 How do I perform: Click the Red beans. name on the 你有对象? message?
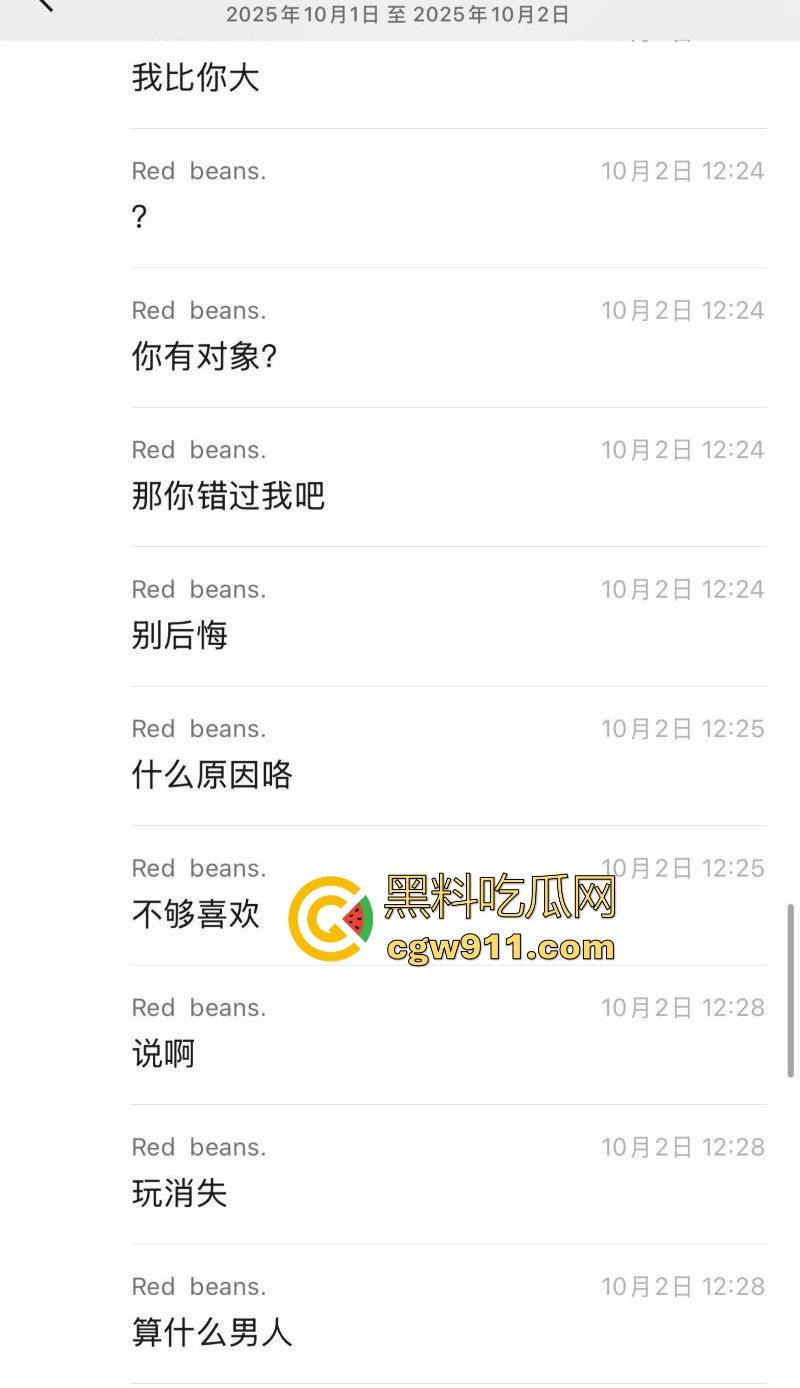coord(198,310)
